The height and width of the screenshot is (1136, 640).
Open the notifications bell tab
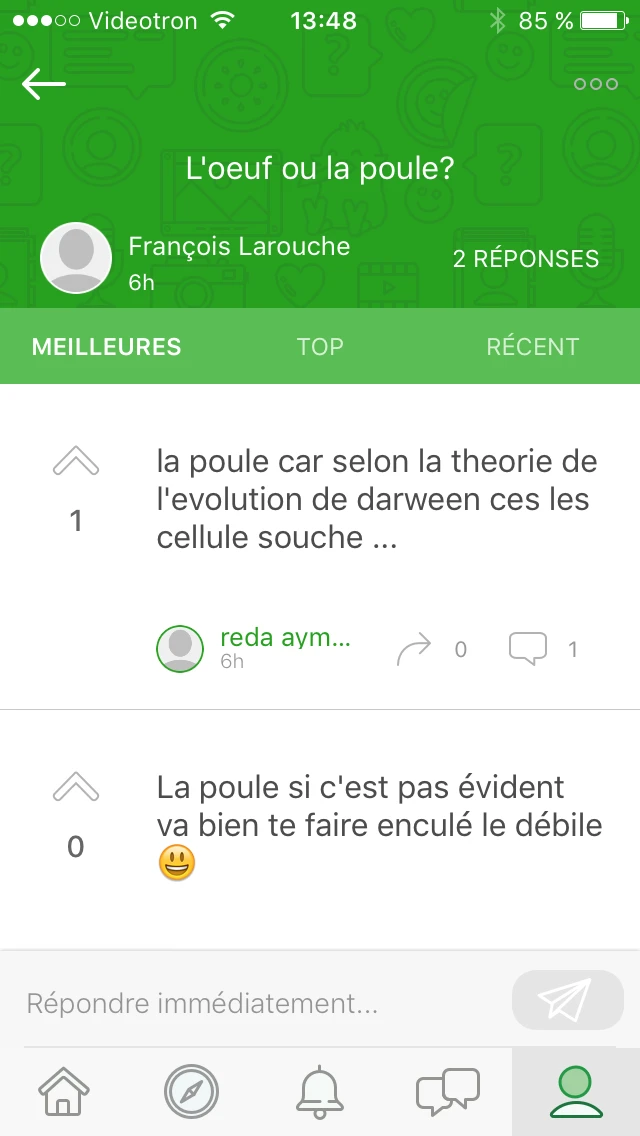pyautogui.click(x=320, y=1092)
